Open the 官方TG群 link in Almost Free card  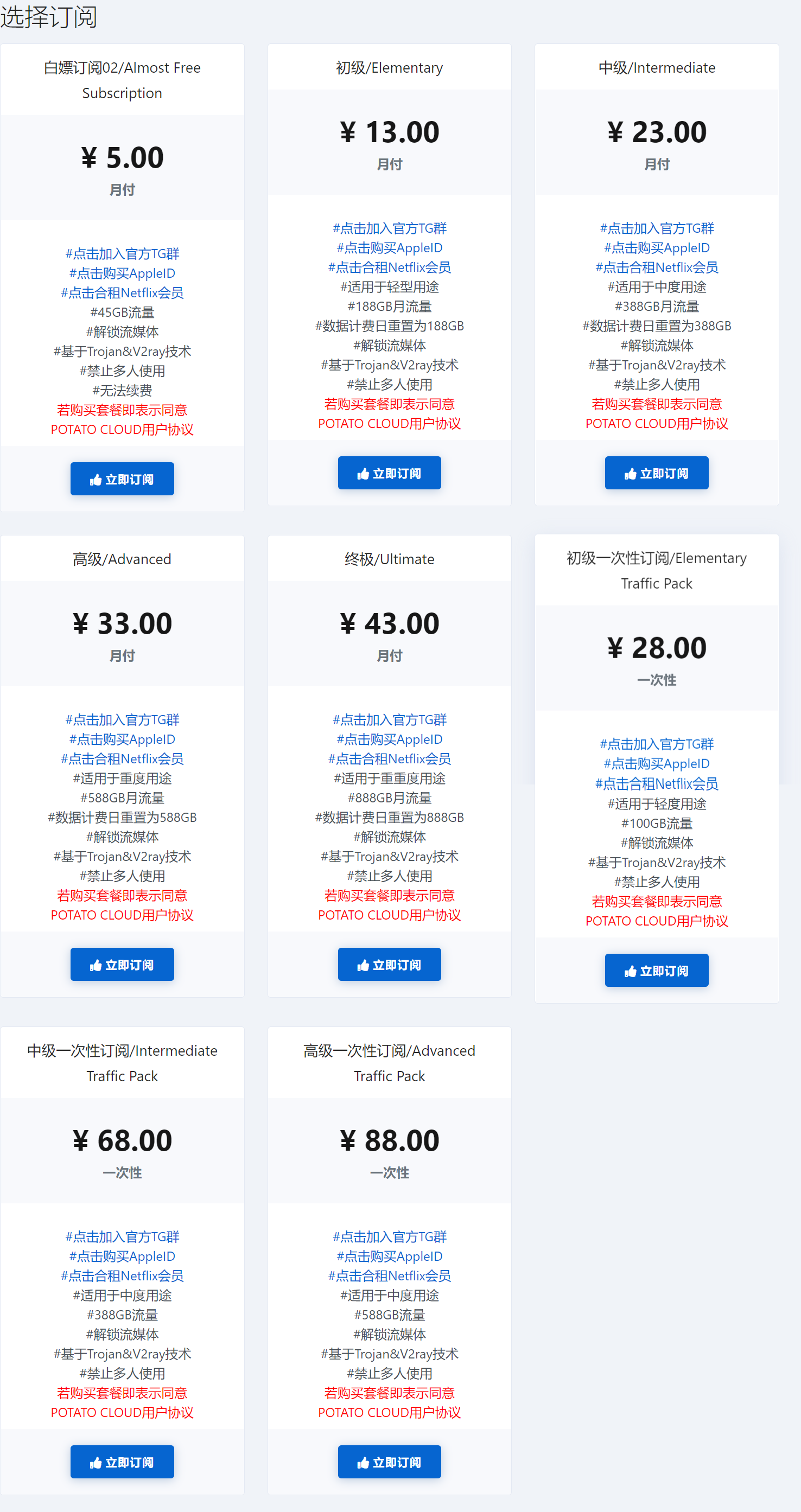[x=122, y=253]
